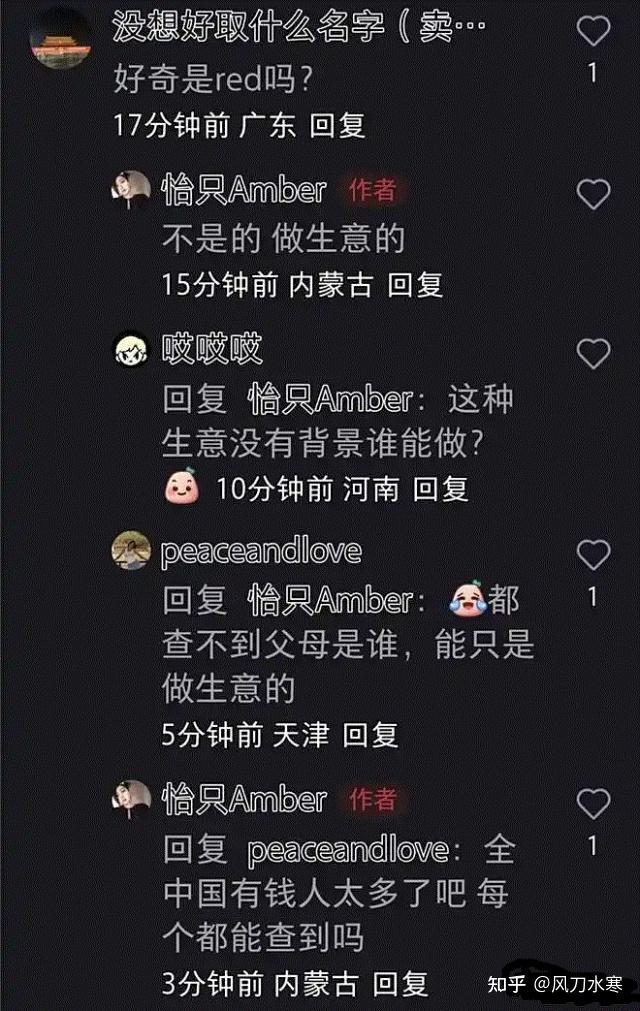Open 哎哎哎's profile avatar

point(131,349)
